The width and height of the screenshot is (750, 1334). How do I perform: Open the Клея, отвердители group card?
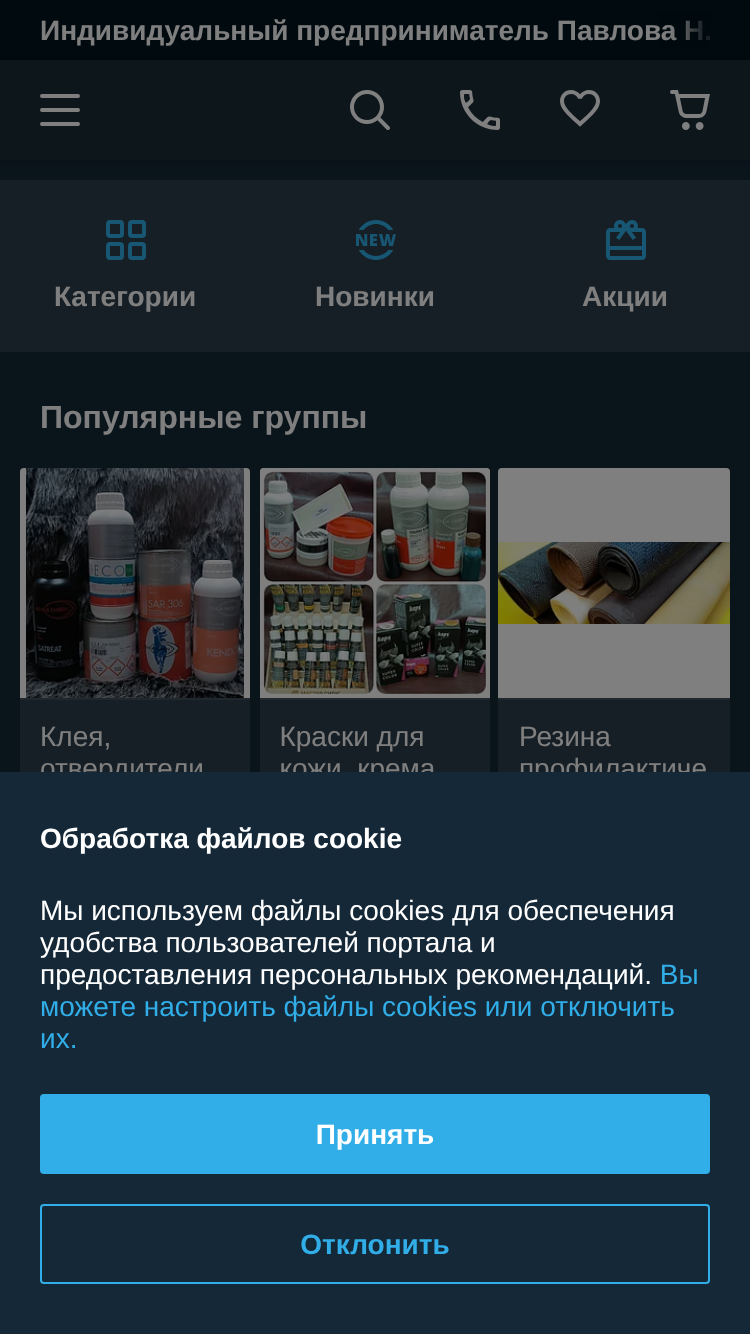coord(135,620)
